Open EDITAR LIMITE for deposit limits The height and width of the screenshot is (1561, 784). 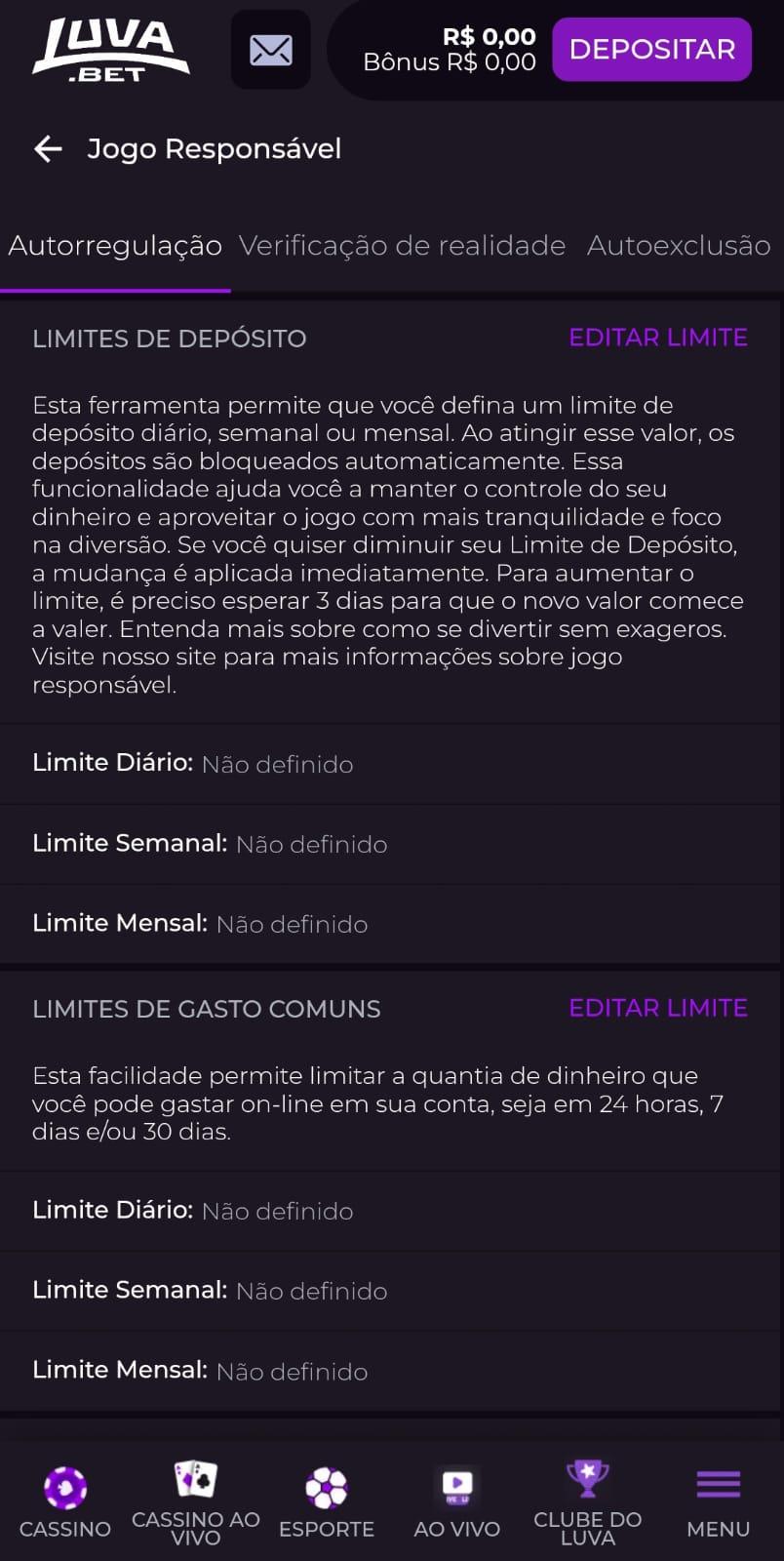coord(657,338)
